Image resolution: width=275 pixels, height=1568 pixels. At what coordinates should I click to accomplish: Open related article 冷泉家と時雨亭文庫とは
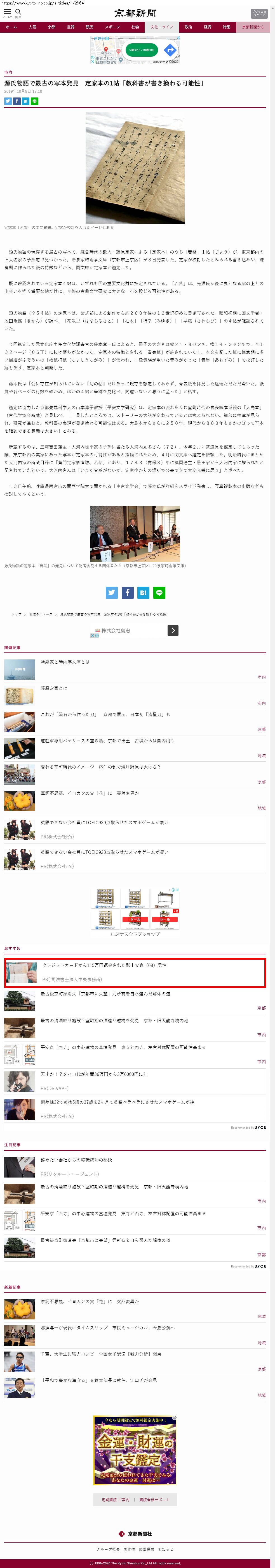point(65,662)
